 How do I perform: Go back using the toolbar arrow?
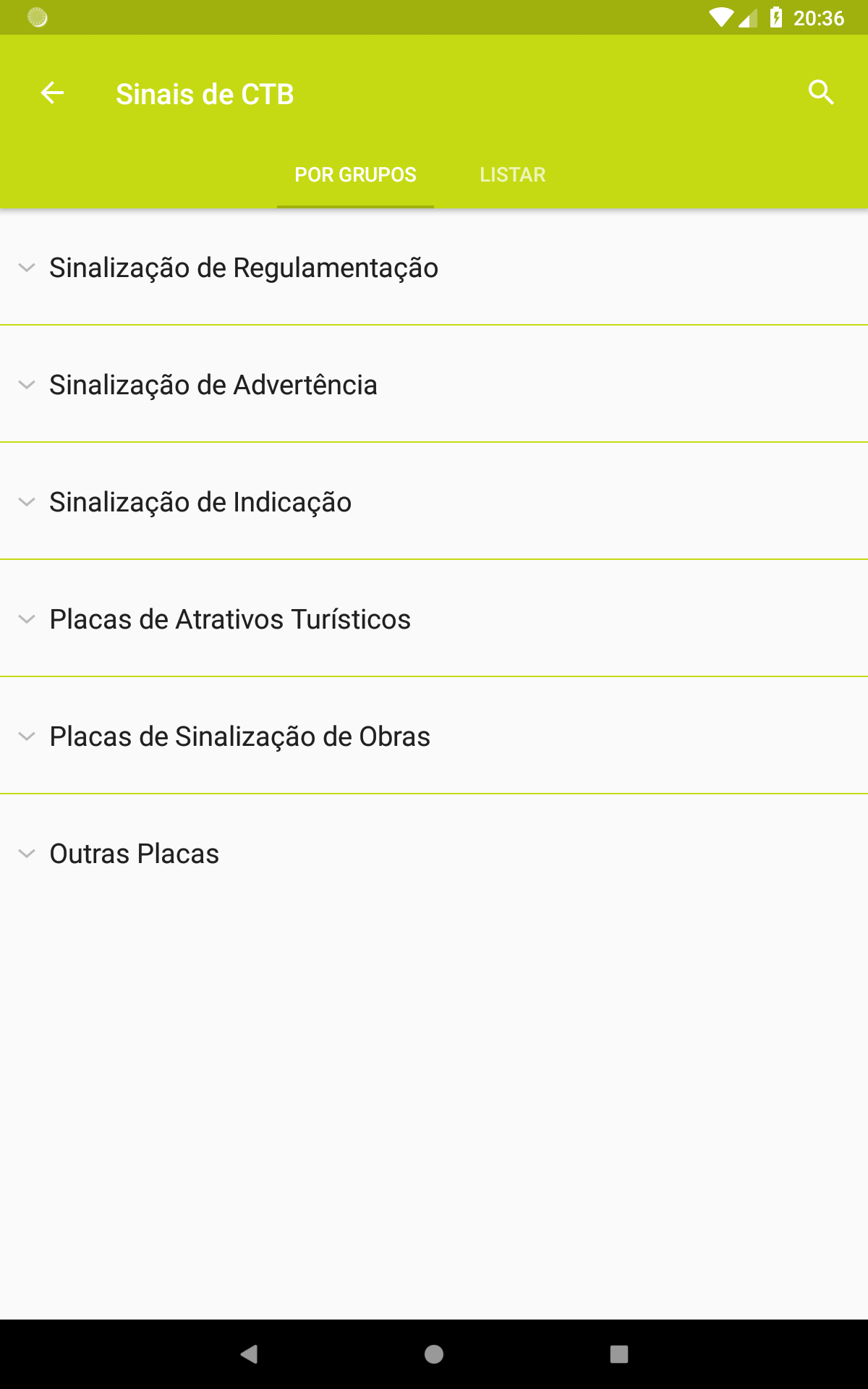(52, 93)
